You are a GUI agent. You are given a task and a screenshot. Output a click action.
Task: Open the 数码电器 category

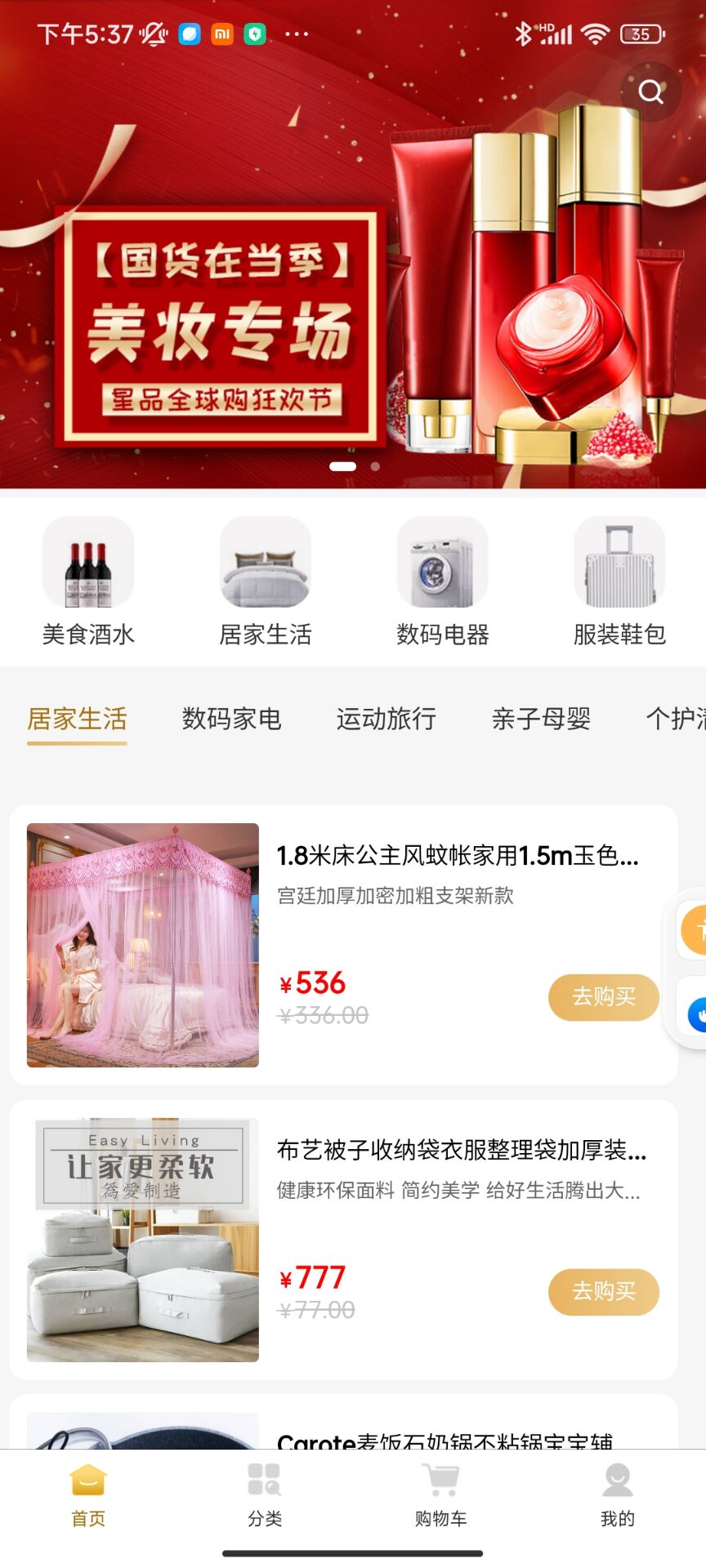(442, 581)
